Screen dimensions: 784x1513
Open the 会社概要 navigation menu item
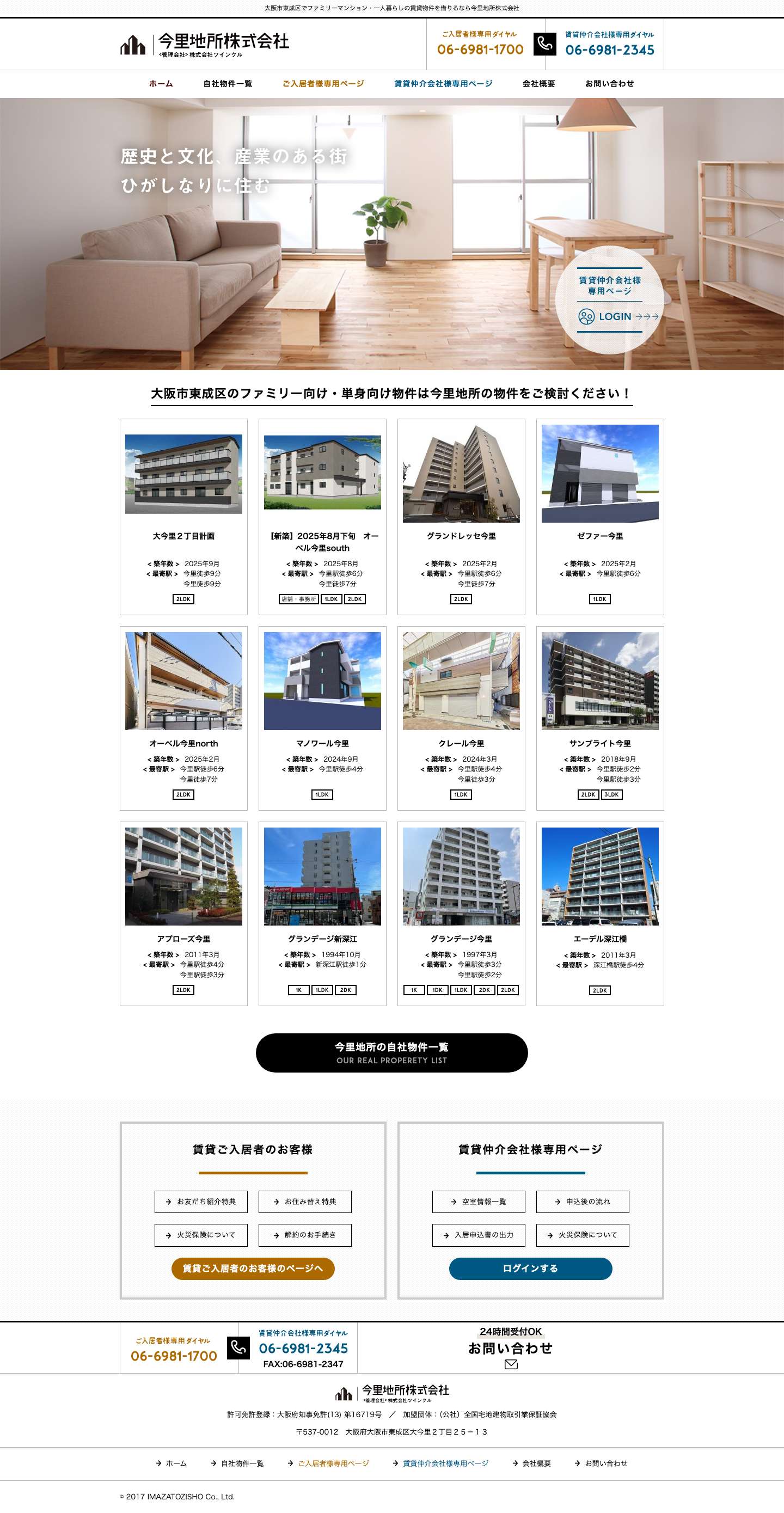[x=538, y=83]
